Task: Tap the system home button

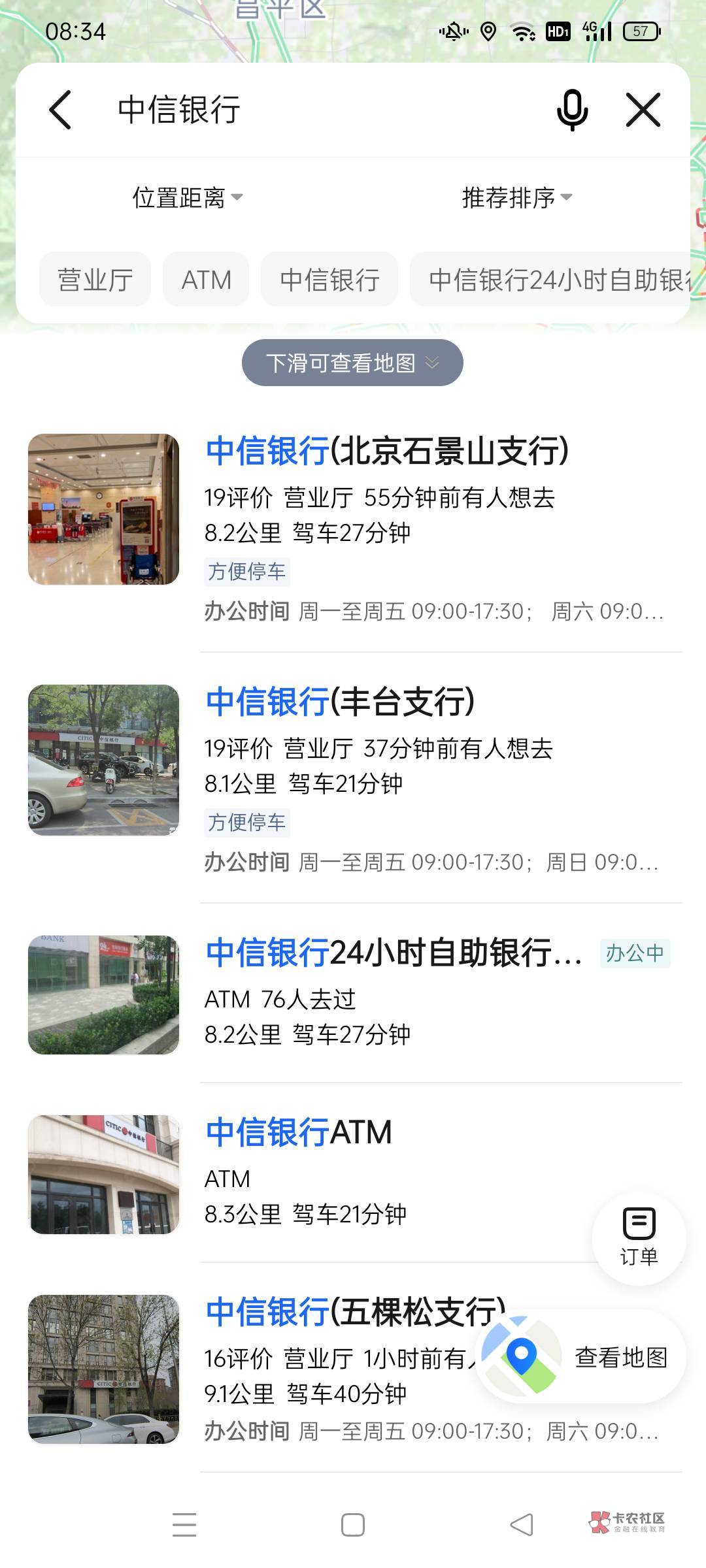Action: [x=353, y=1526]
